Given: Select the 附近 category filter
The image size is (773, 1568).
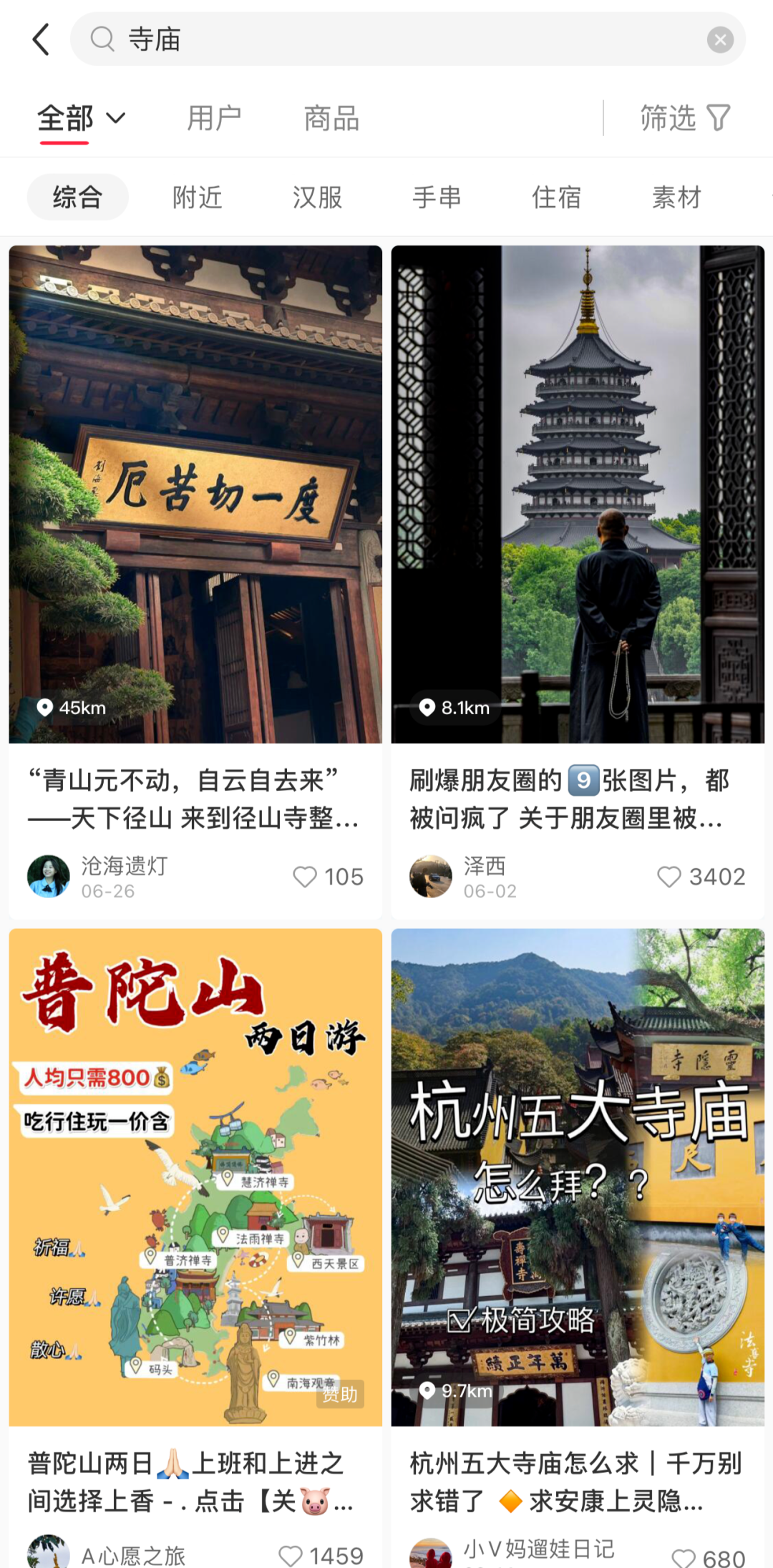Looking at the screenshot, I should (198, 197).
